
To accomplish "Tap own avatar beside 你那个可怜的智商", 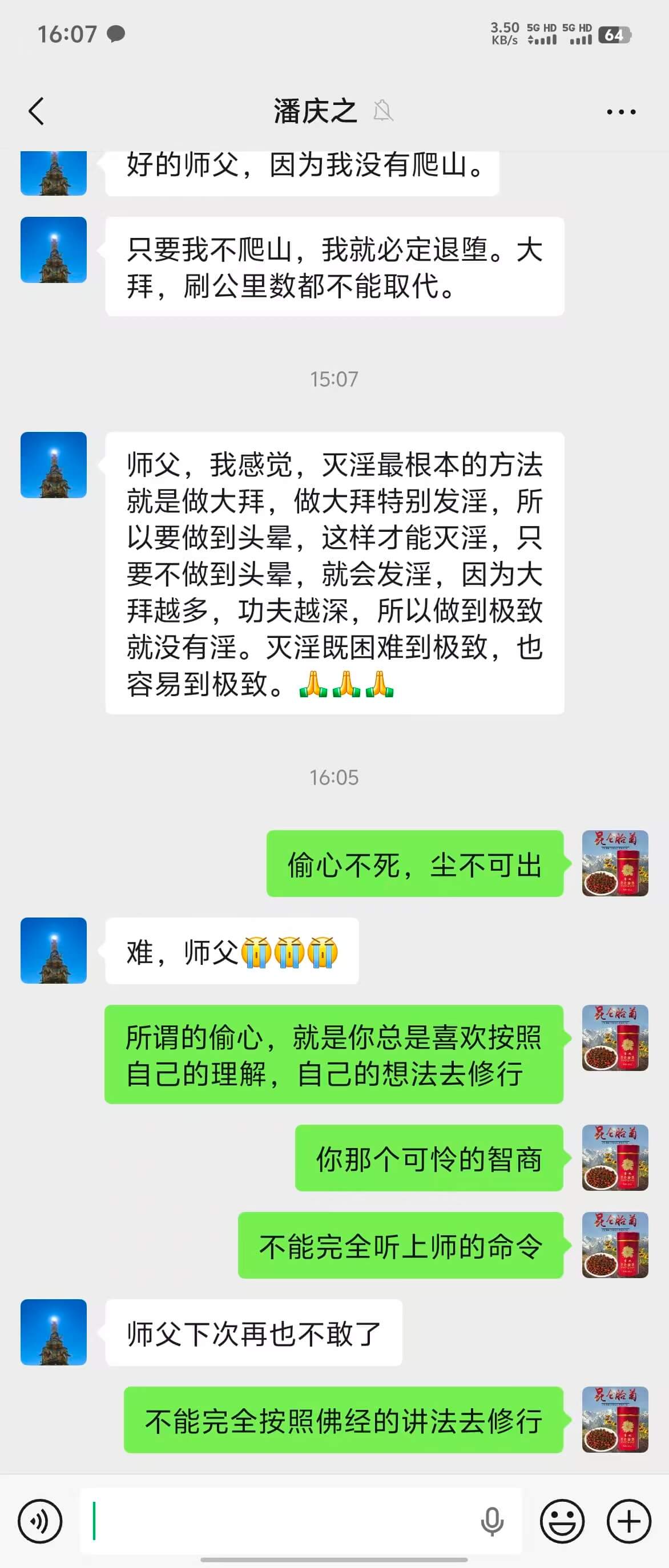I will click(615, 1158).
